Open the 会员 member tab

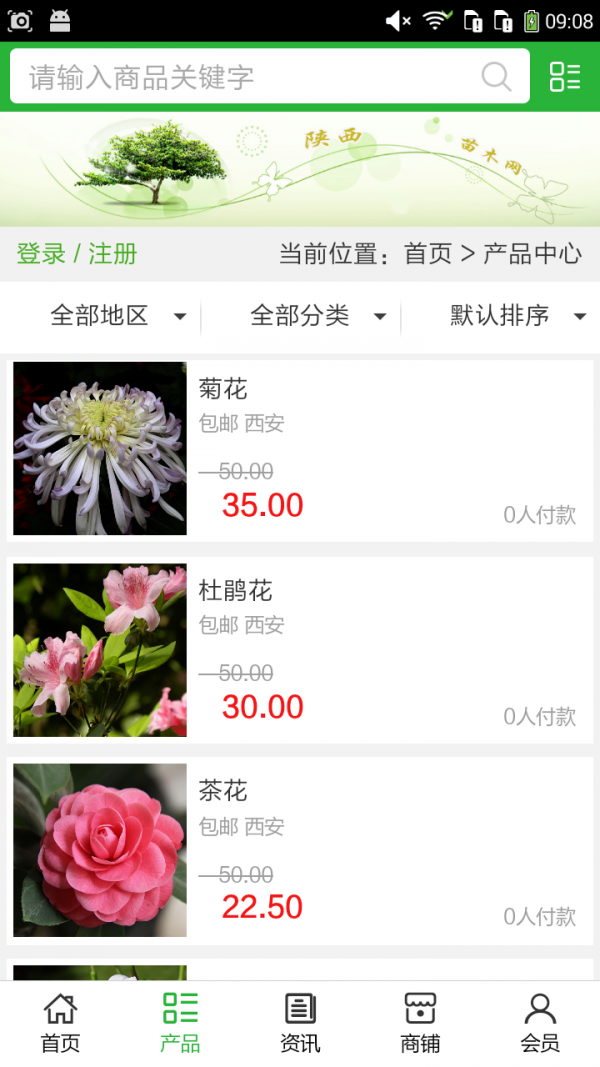coord(540,1023)
